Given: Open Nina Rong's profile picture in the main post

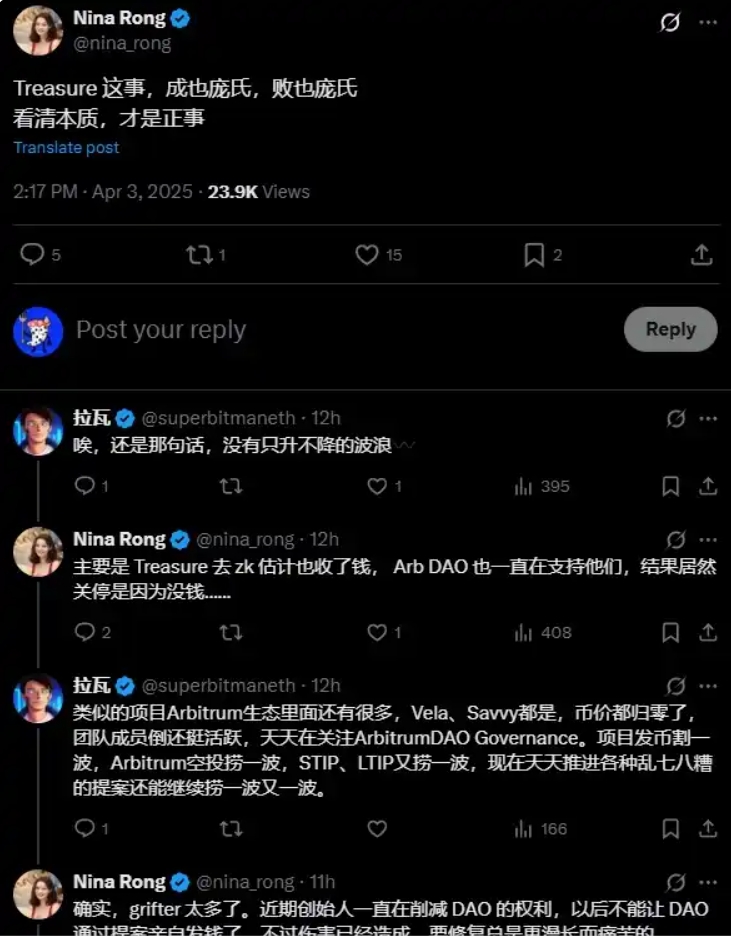Looking at the screenshot, I should click(38, 30).
